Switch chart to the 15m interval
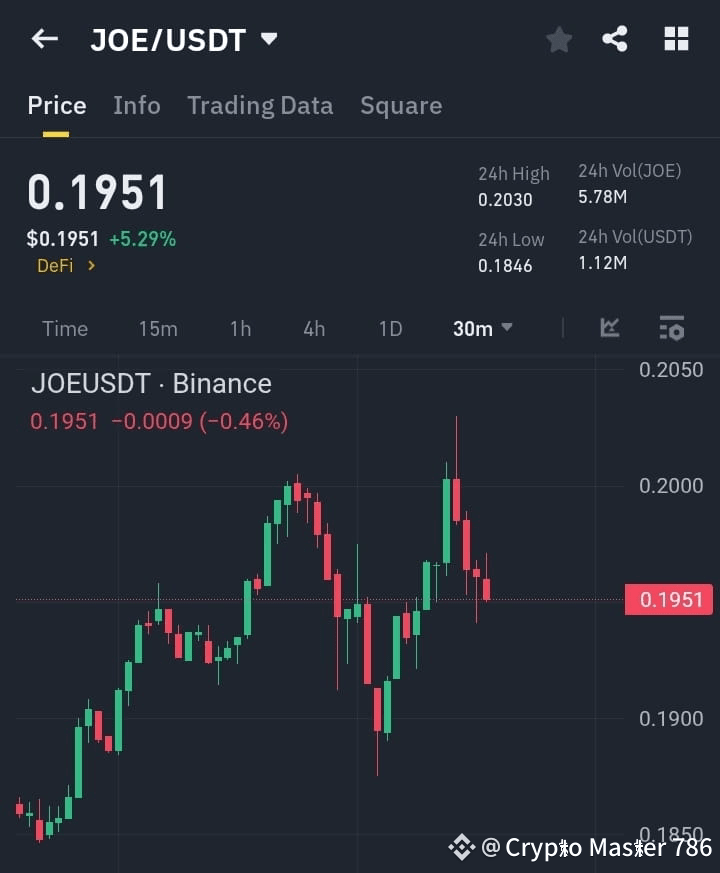 click(x=158, y=328)
